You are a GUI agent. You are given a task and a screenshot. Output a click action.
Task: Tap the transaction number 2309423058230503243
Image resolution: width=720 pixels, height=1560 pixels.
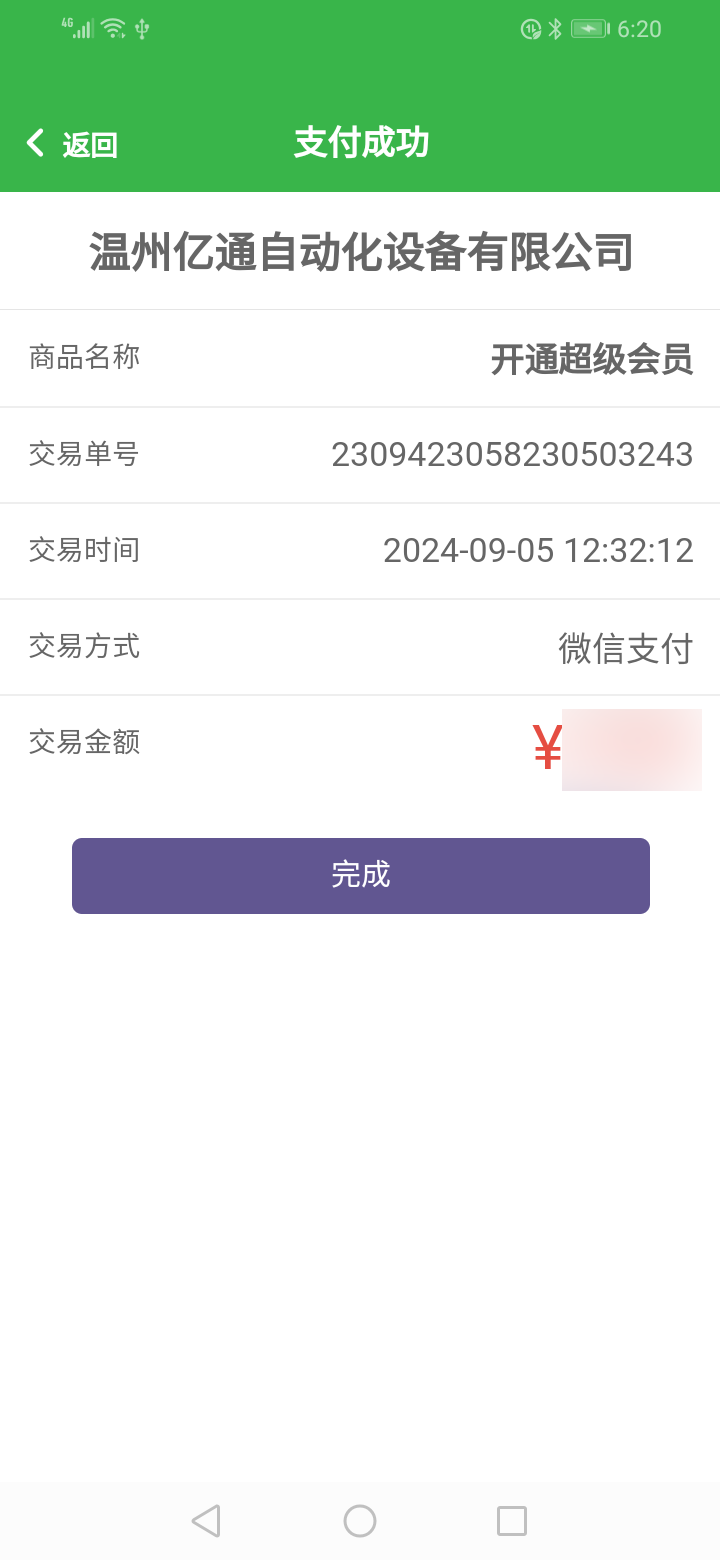513,455
